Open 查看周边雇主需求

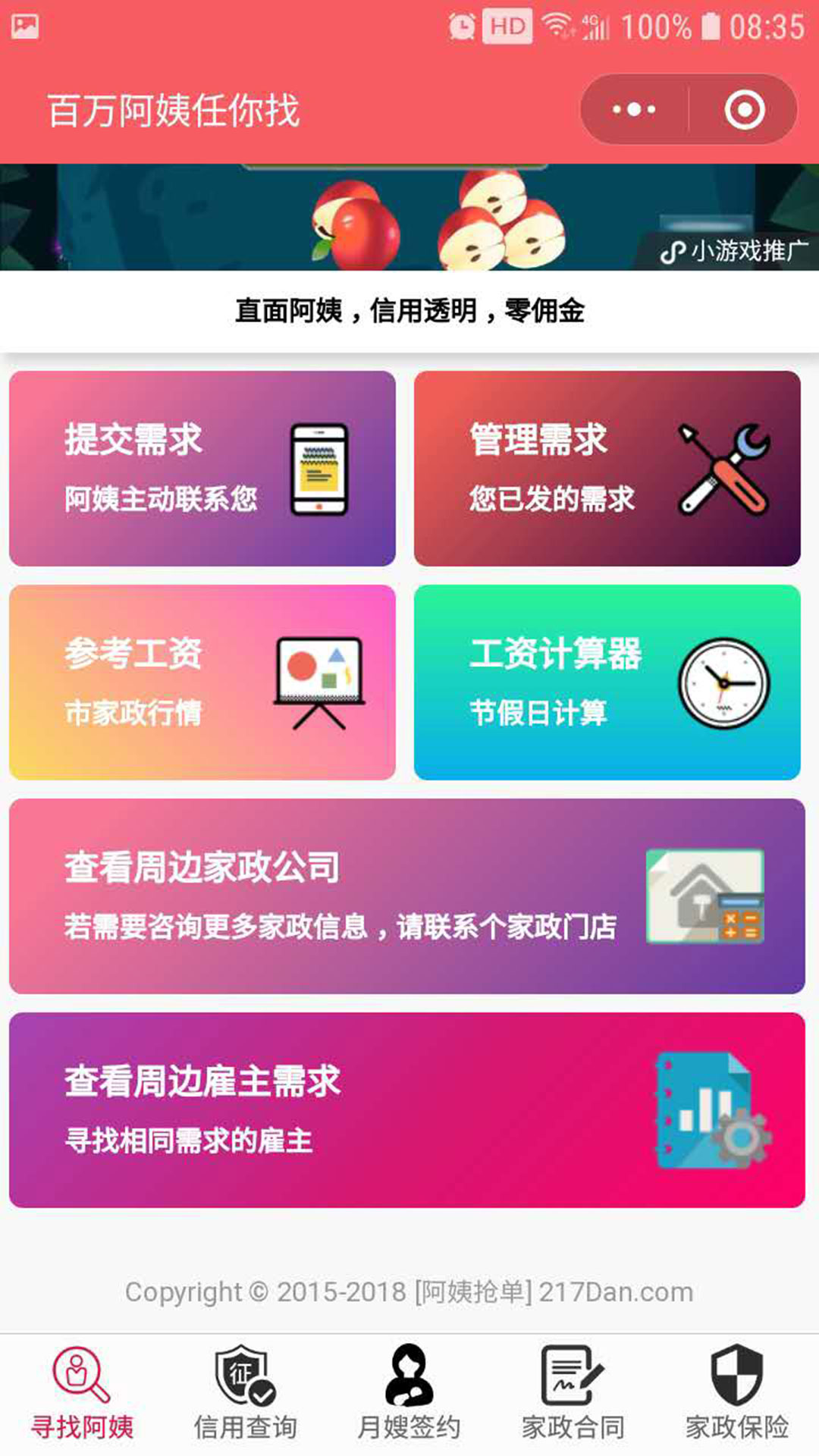point(407,1110)
